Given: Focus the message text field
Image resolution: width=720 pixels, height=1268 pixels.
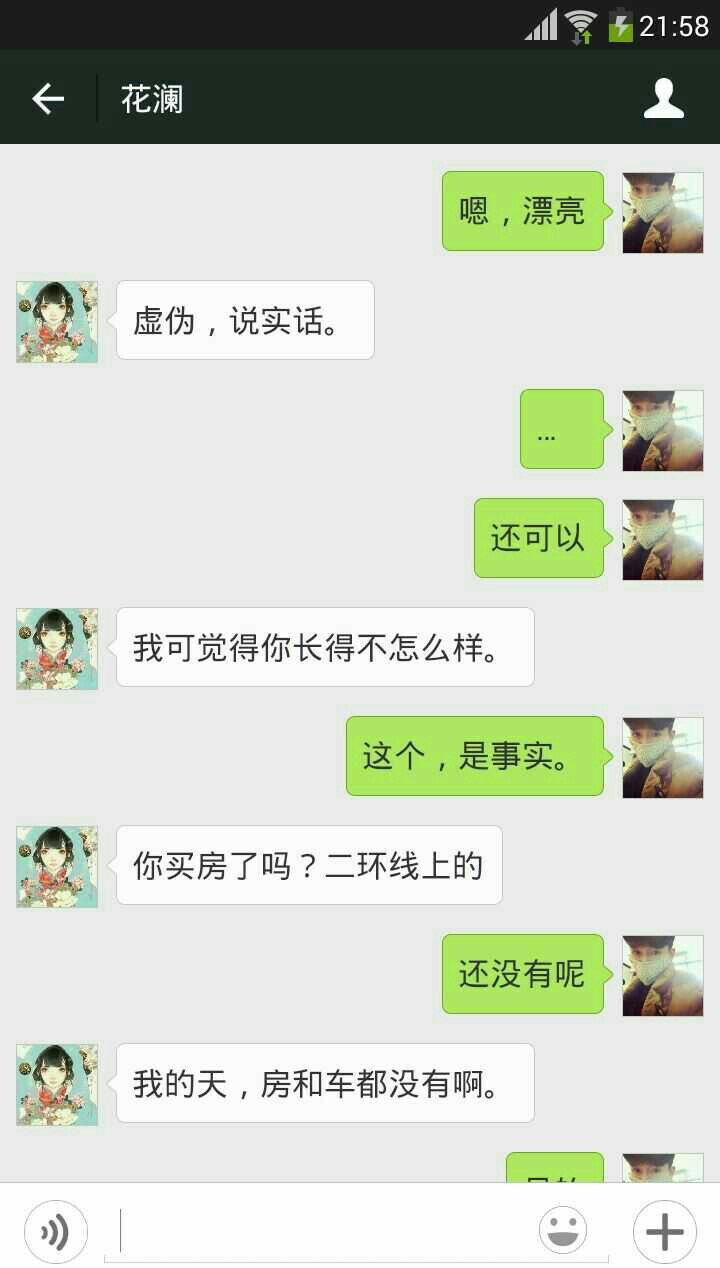Looking at the screenshot, I should pos(320,1231).
